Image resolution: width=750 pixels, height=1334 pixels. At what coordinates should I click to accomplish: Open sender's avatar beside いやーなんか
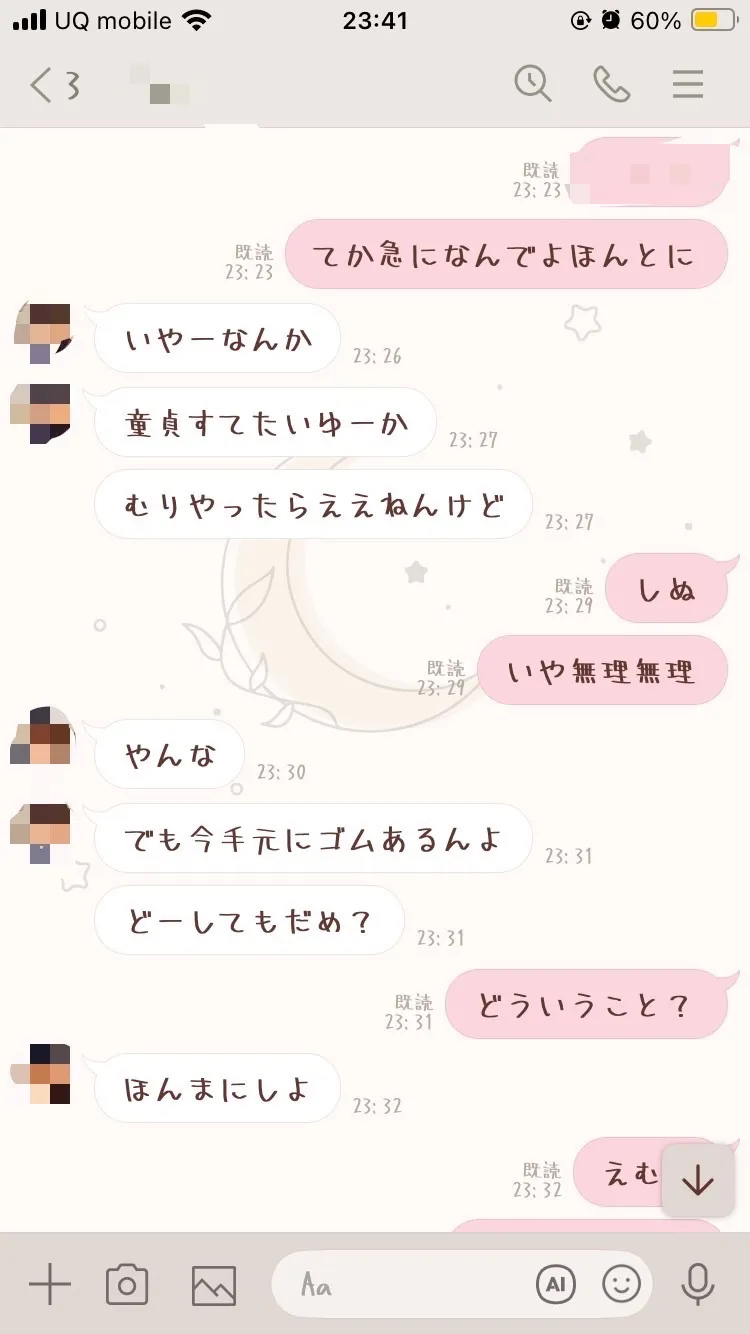pyautogui.click(x=41, y=333)
